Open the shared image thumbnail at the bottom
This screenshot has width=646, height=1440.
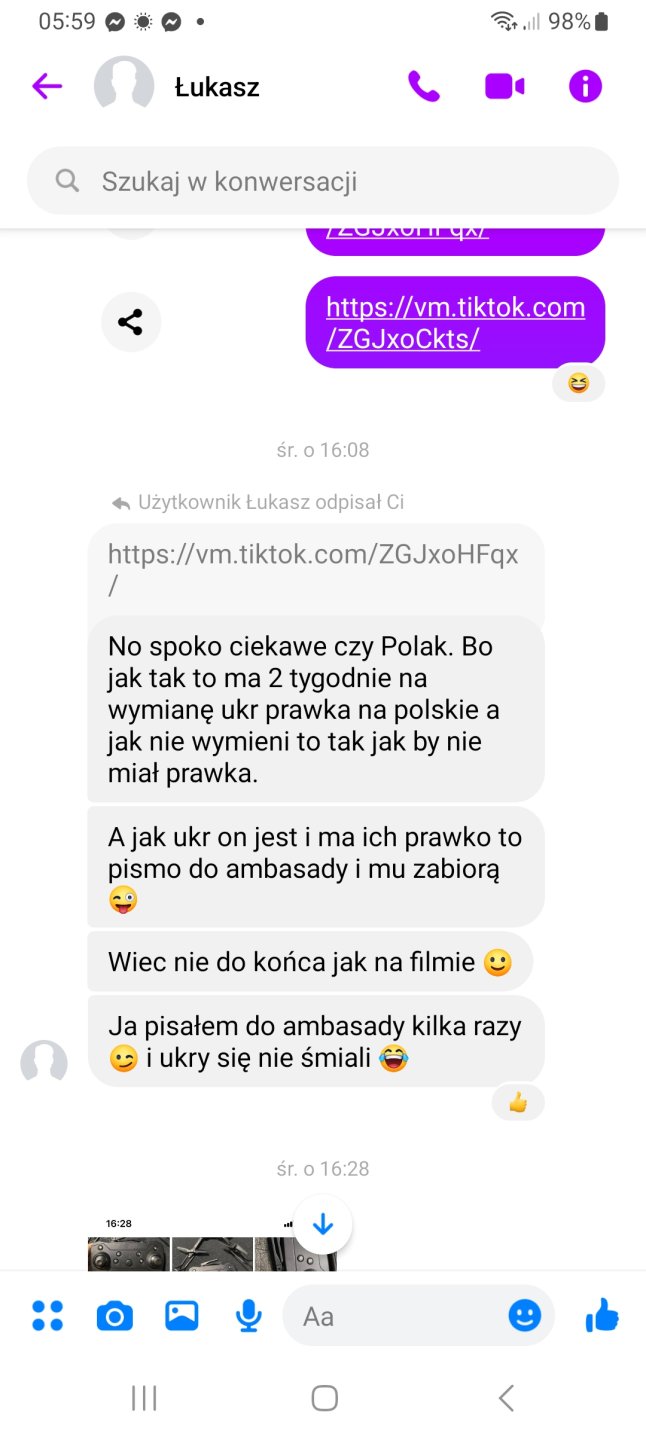coord(210,1252)
